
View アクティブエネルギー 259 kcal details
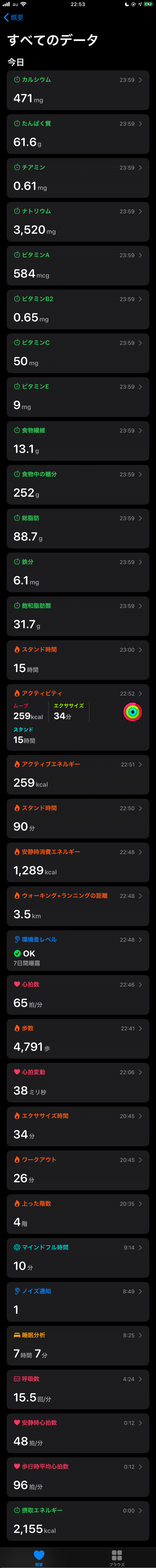78,774
